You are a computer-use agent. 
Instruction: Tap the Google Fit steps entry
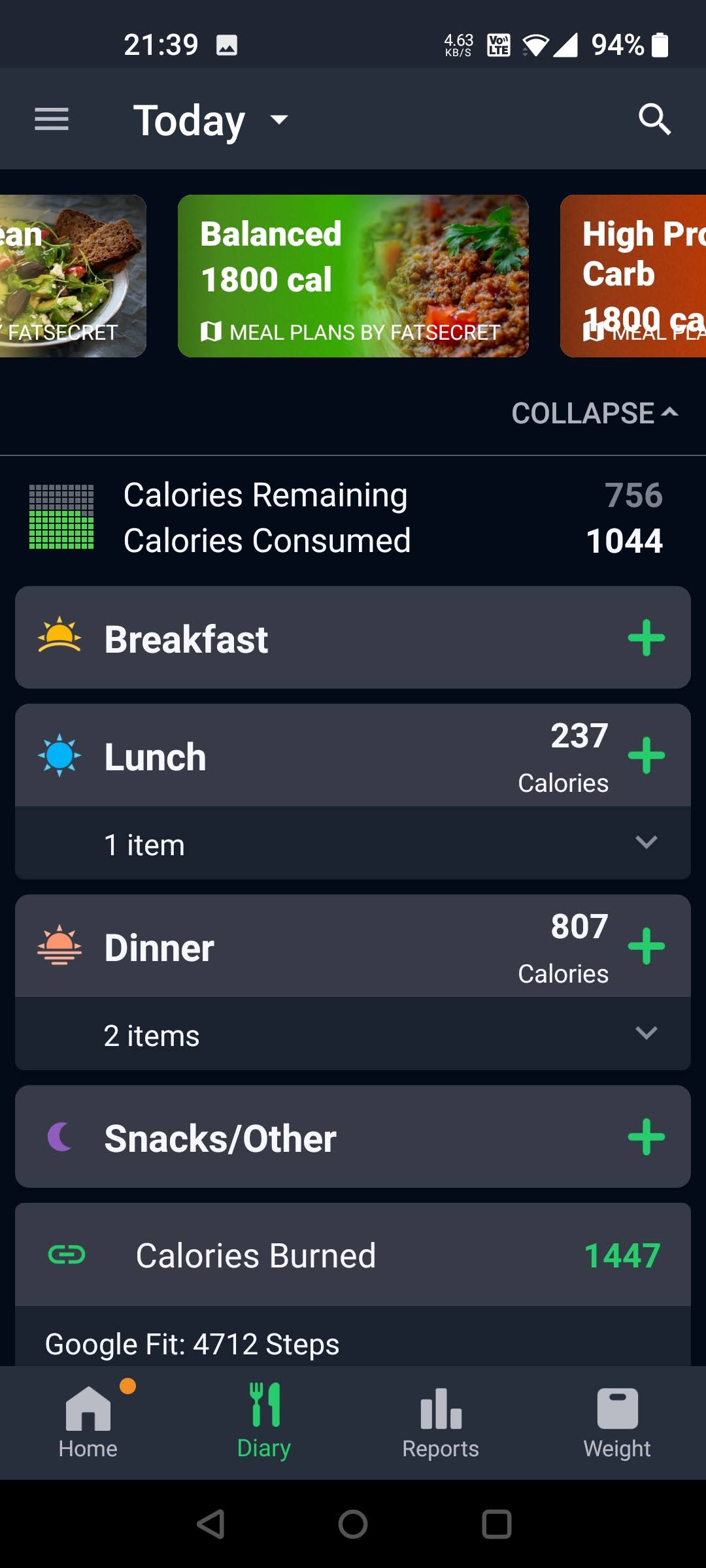pyautogui.click(x=192, y=1343)
